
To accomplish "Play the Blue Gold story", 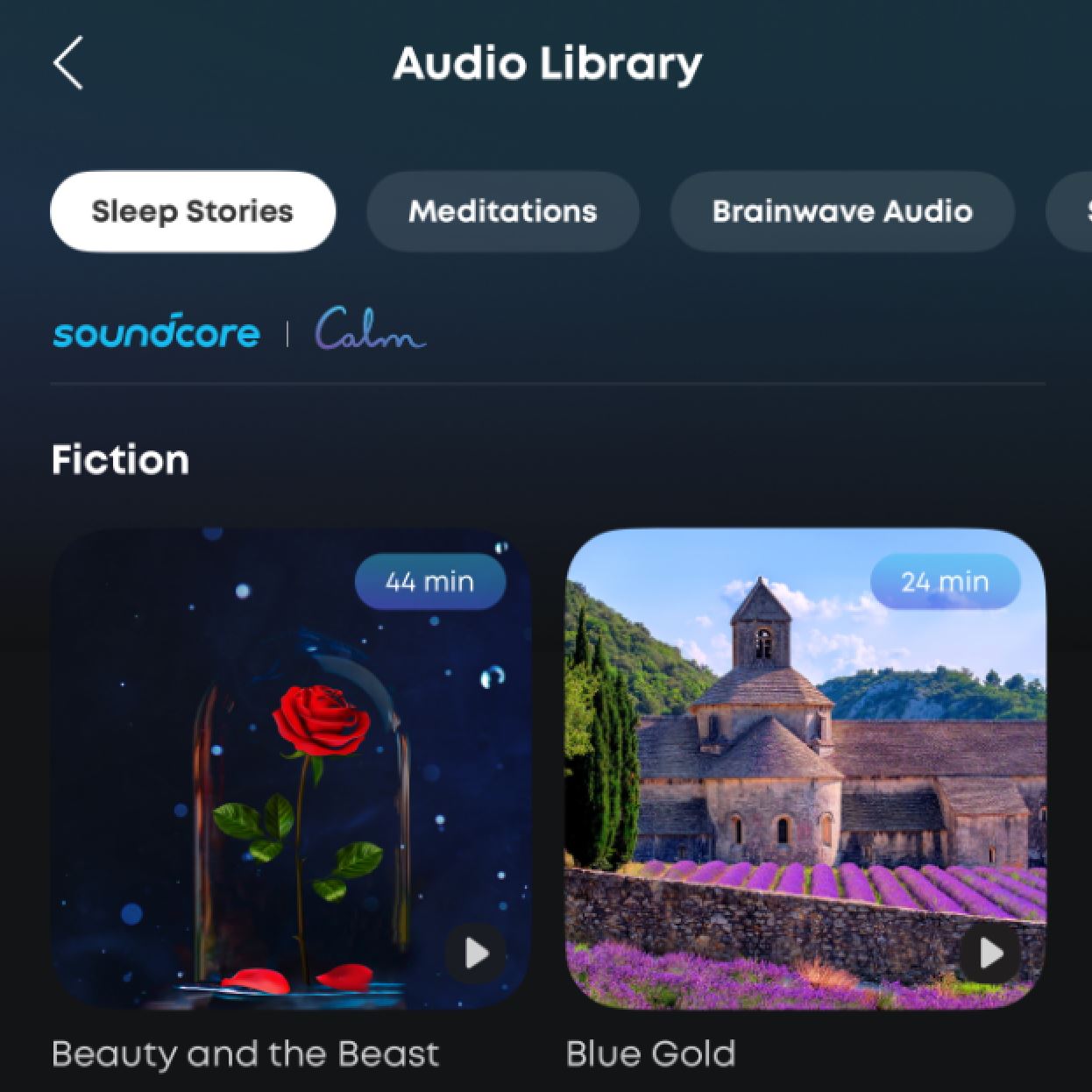I will [990, 953].
